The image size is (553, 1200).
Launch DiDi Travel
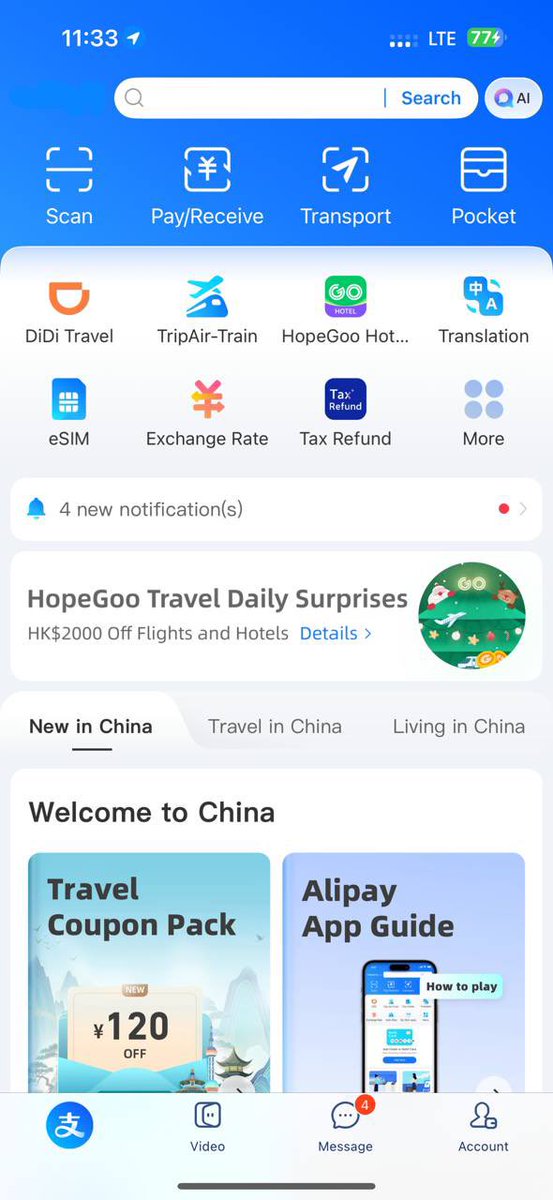click(69, 310)
